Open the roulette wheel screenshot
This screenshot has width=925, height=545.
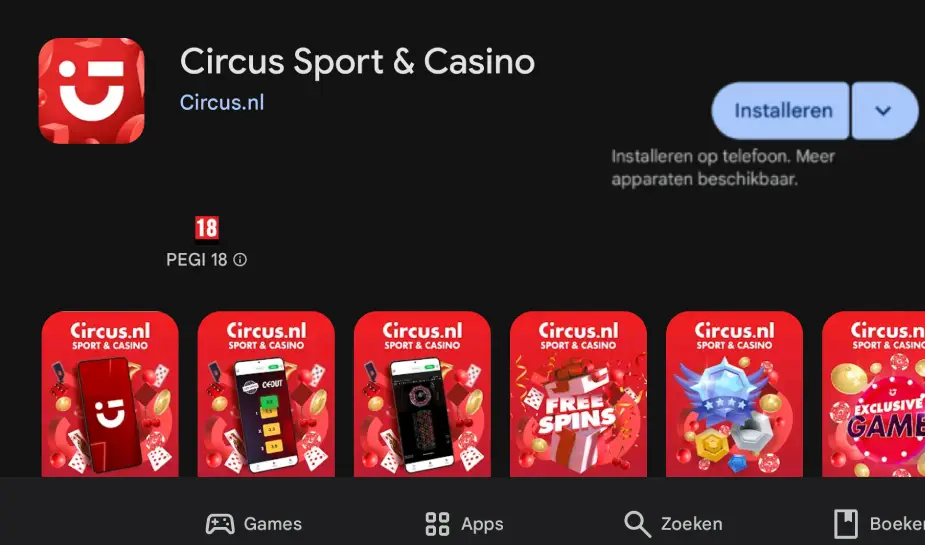pos(422,394)
